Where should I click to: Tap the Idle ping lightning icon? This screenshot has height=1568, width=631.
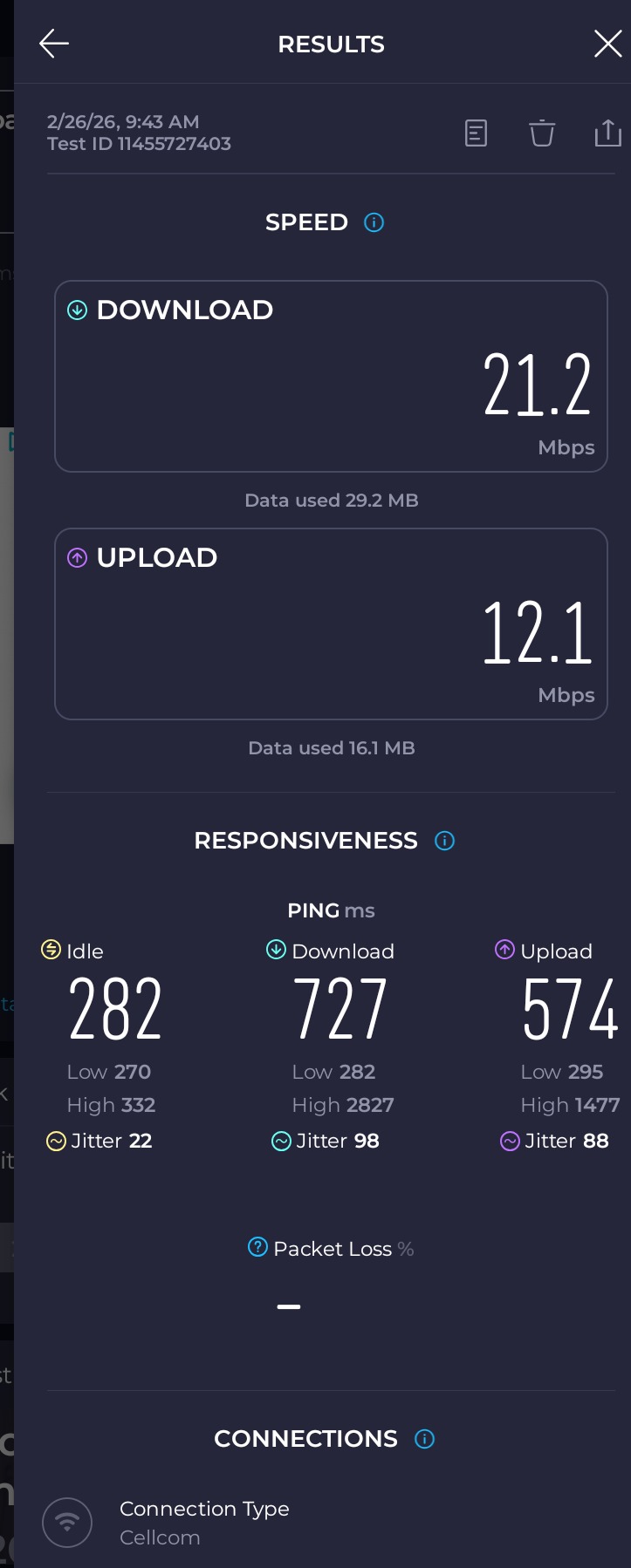point(50,951)
